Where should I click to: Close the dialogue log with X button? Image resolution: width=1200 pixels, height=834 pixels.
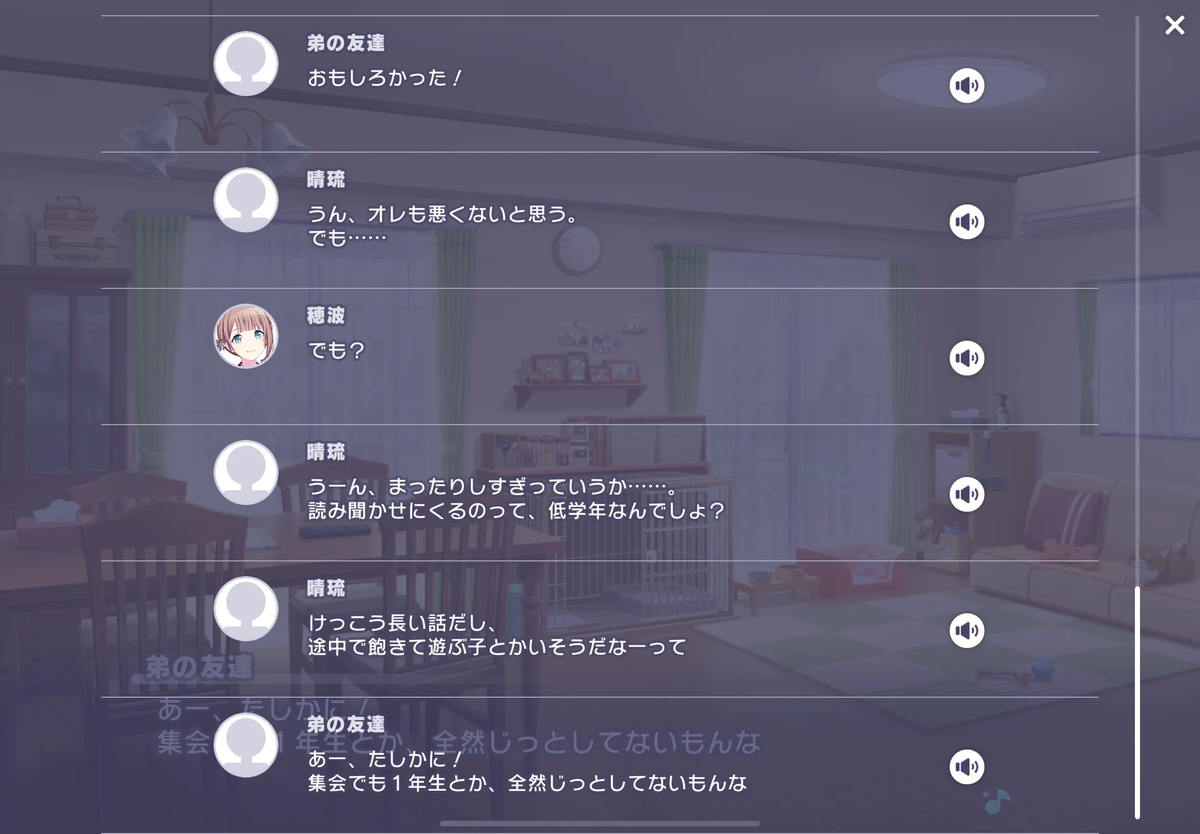[x=1174, y=26]
